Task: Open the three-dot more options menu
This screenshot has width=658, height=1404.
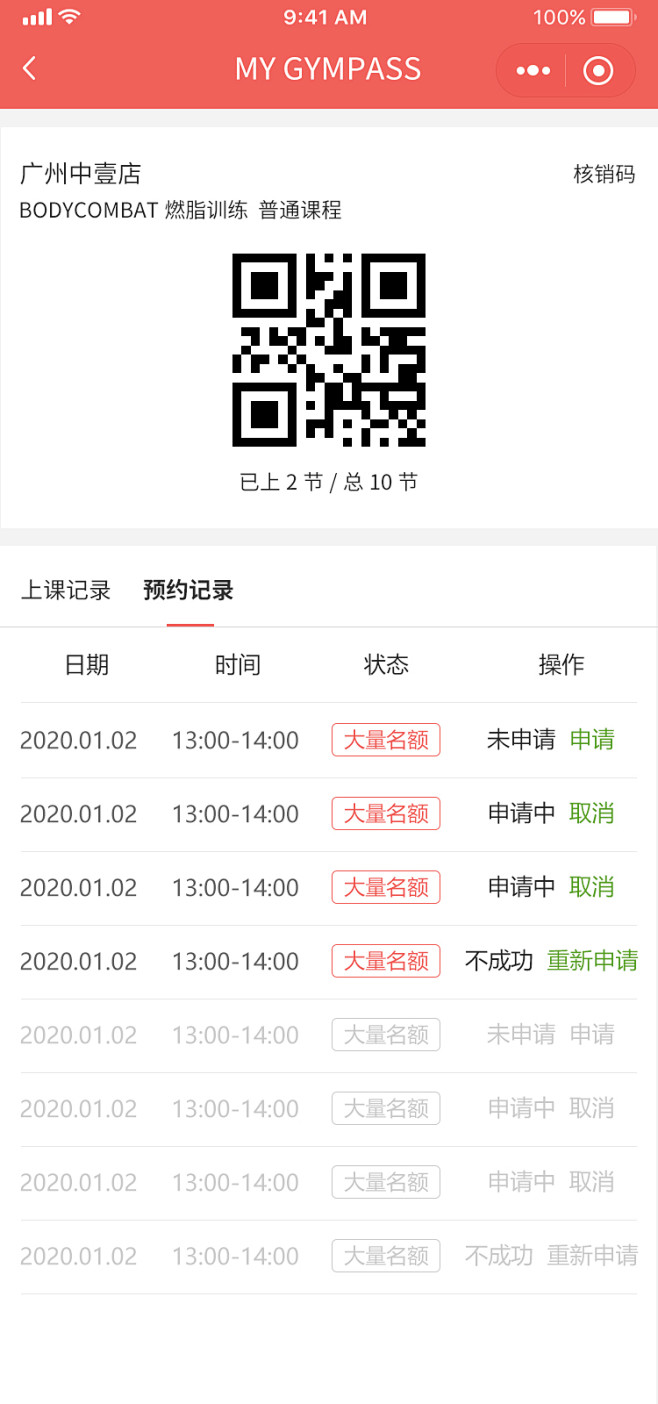Action: pos(533,70)
